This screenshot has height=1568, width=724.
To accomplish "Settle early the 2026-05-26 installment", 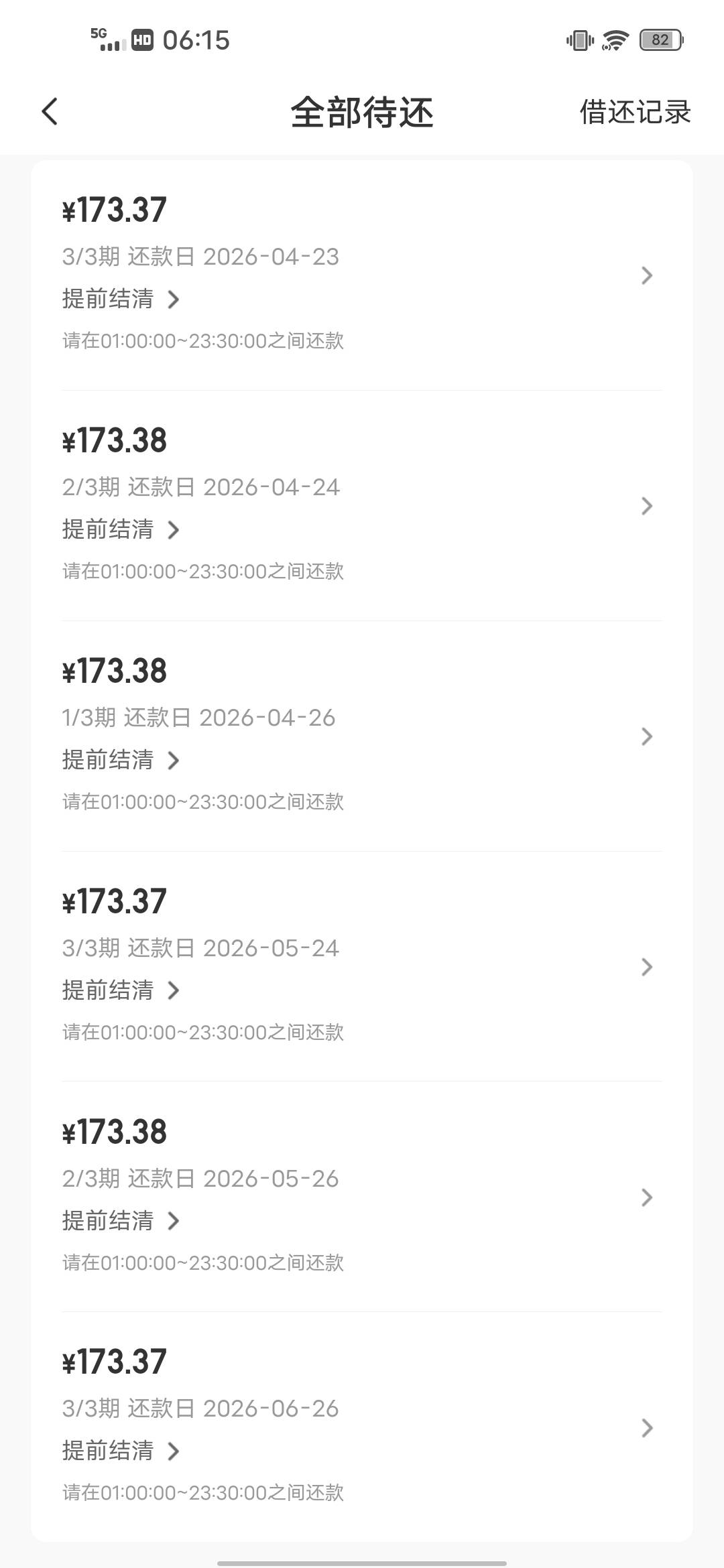I will click(121, 1221).
